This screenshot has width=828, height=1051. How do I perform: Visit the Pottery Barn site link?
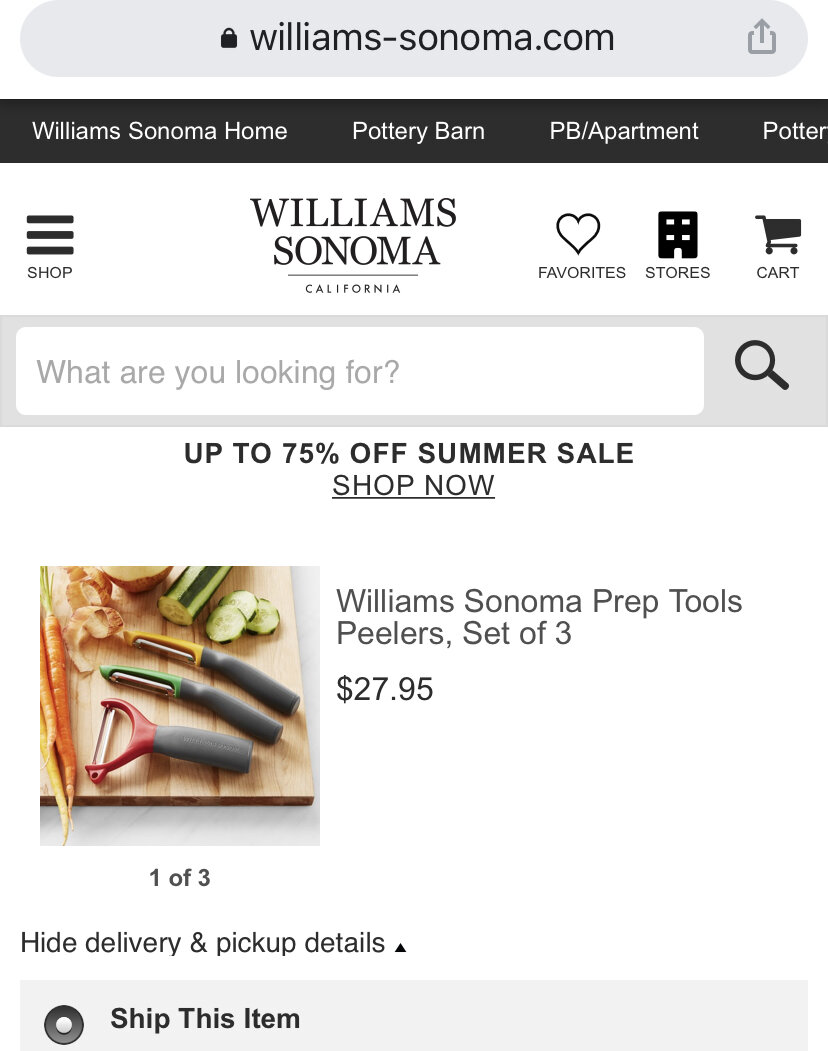[418, 131]
